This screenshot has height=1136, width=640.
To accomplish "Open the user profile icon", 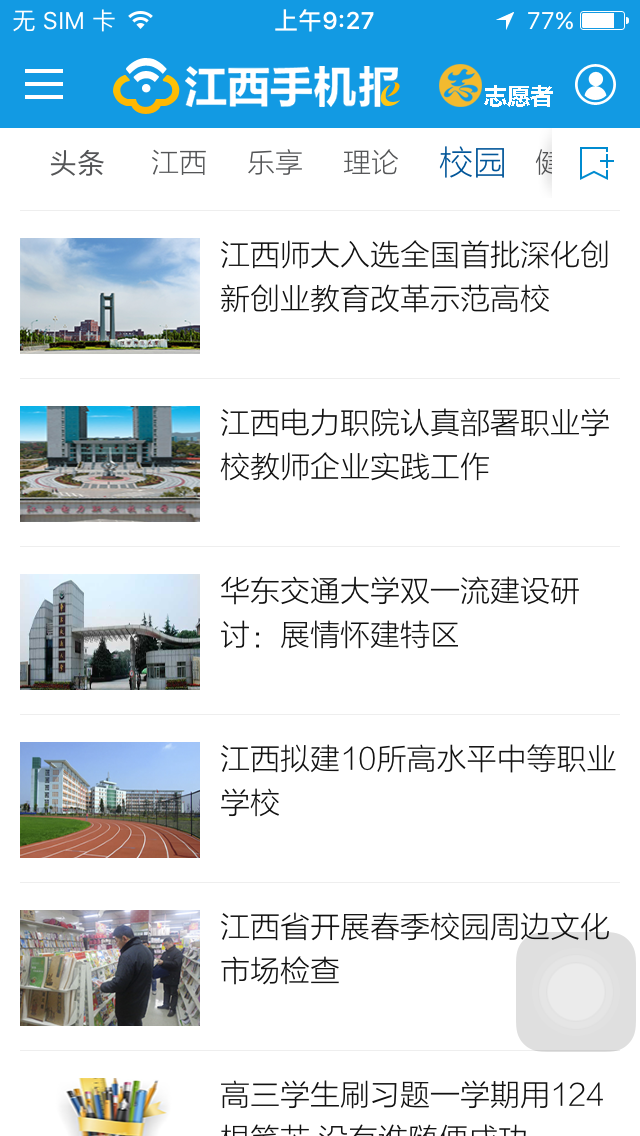I will (x=595, y=85).
